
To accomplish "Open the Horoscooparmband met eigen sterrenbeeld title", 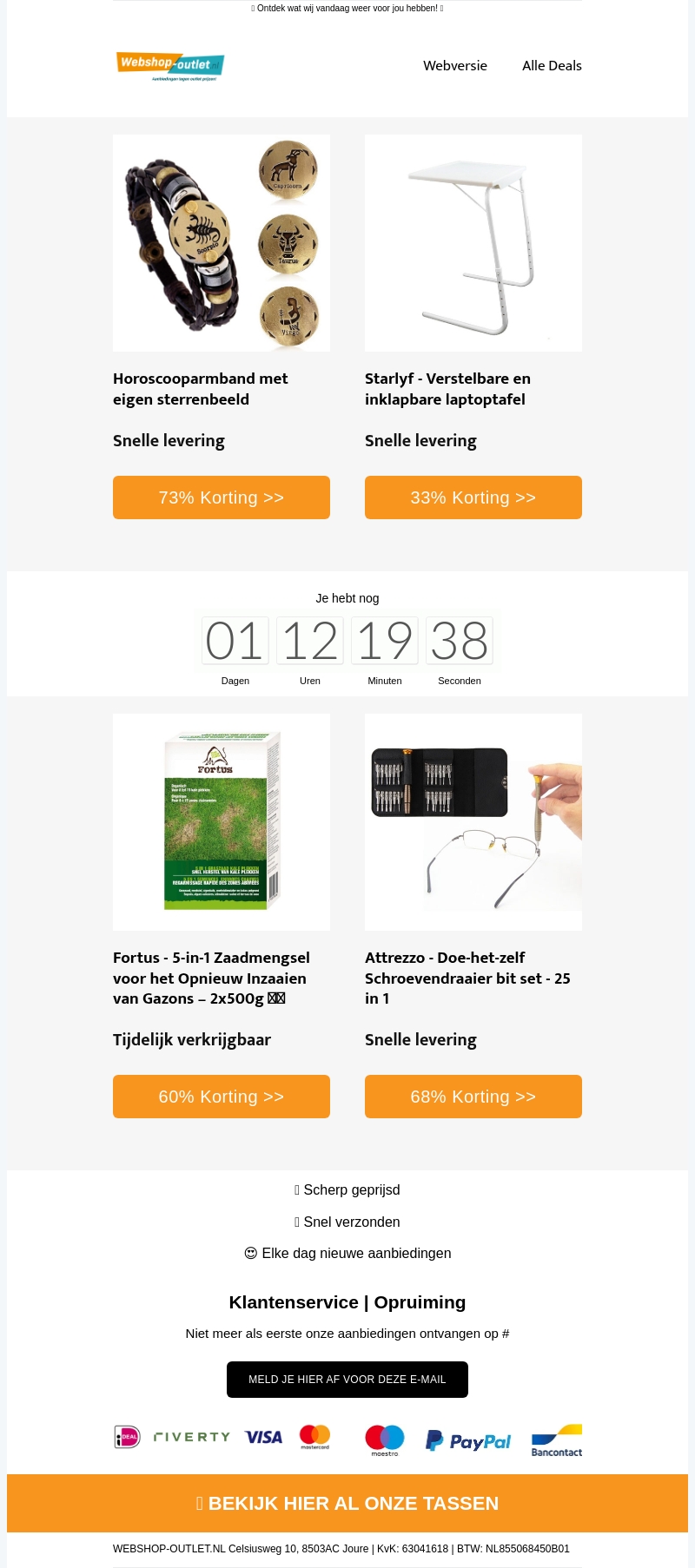I will tap(200, 389).
